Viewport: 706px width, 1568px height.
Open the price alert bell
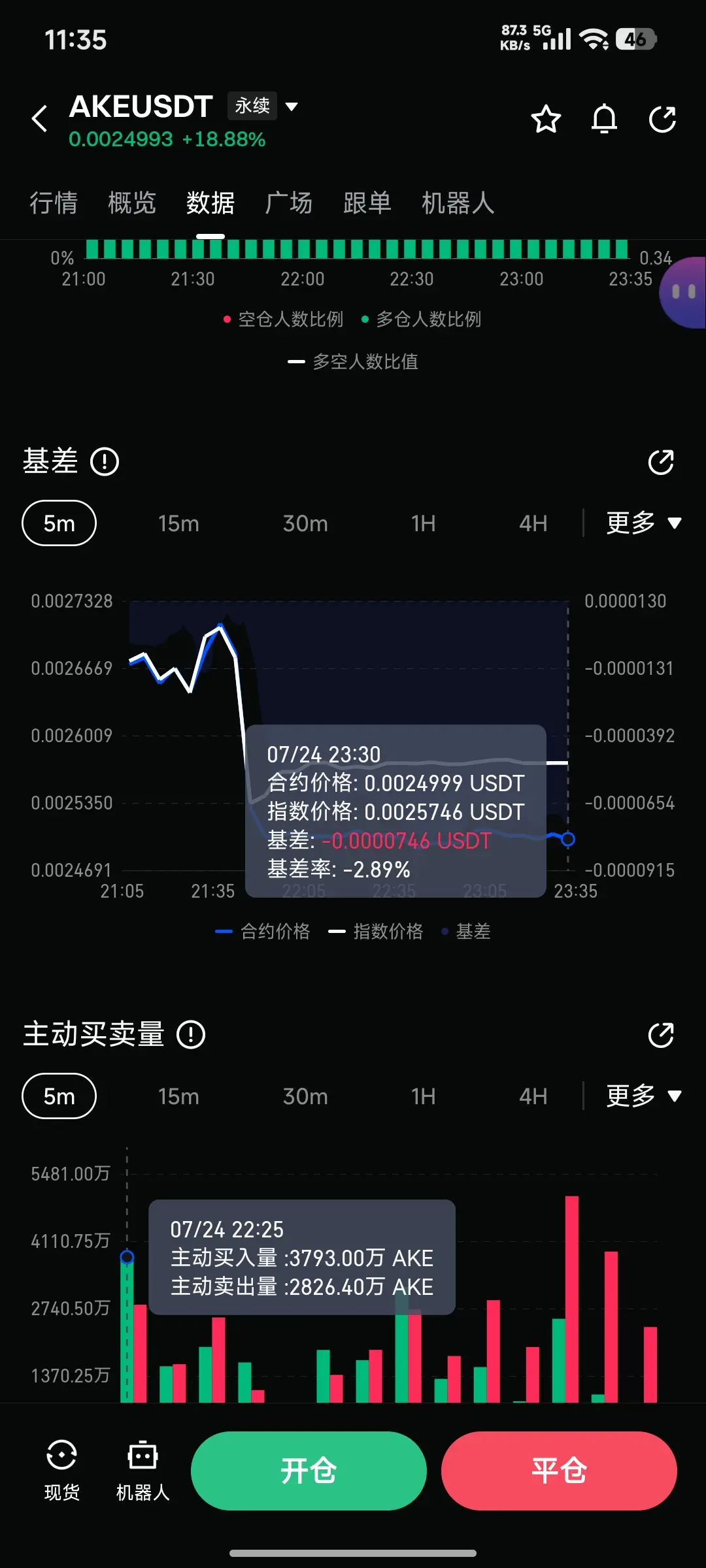(x=604, y=119)
